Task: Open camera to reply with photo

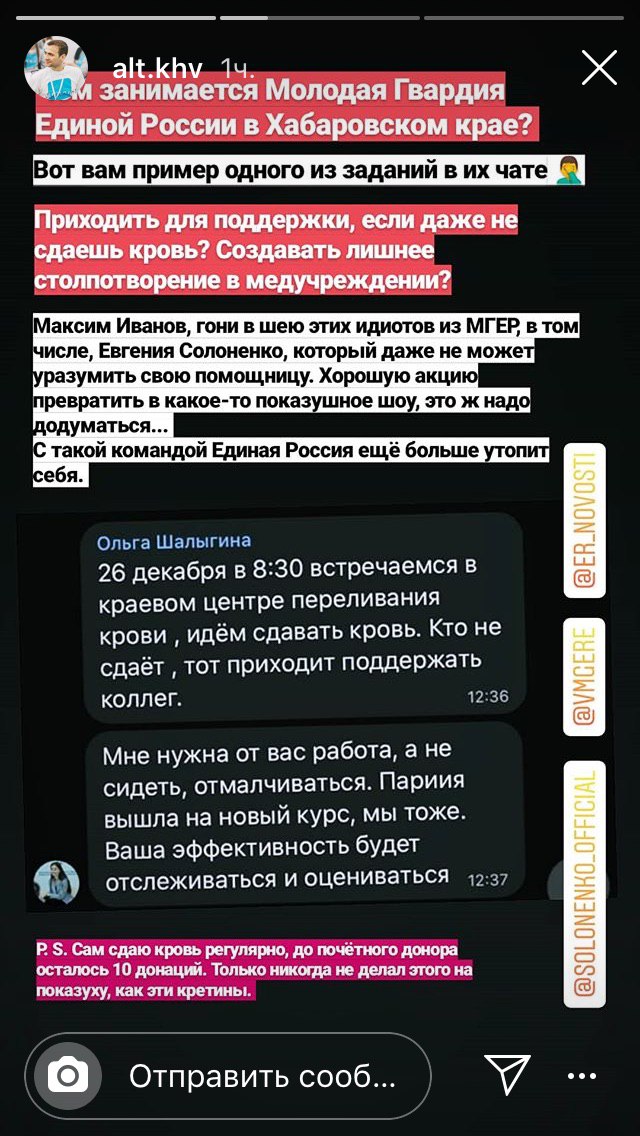Action: click(68, 1076)
